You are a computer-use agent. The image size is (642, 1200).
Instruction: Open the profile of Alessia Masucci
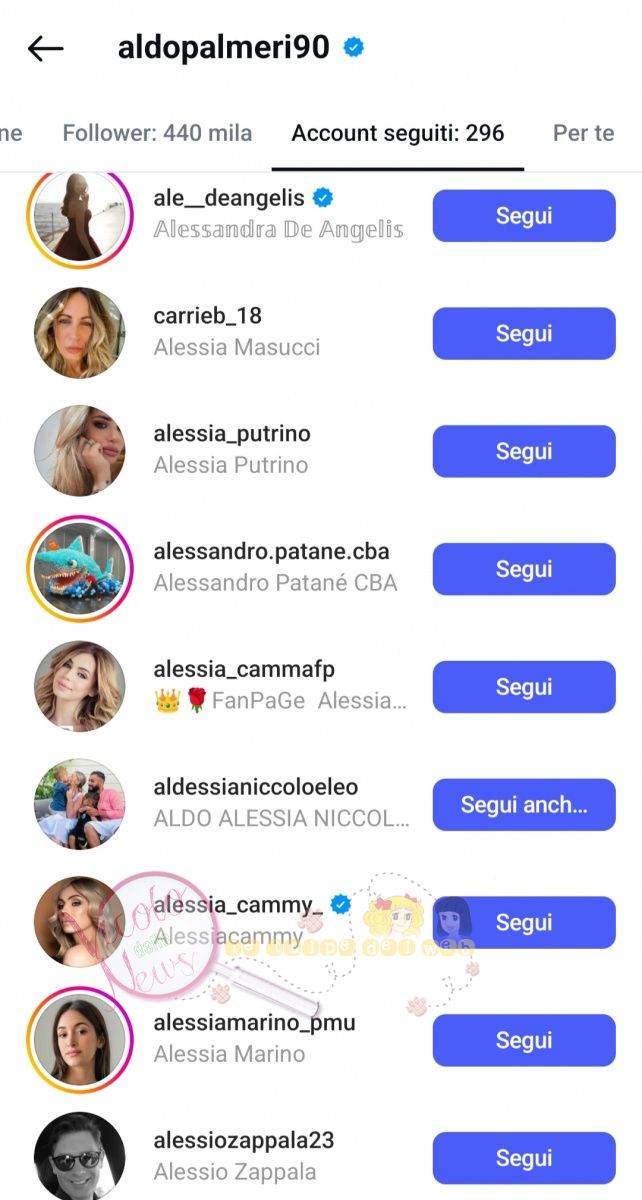coord(220,333)
